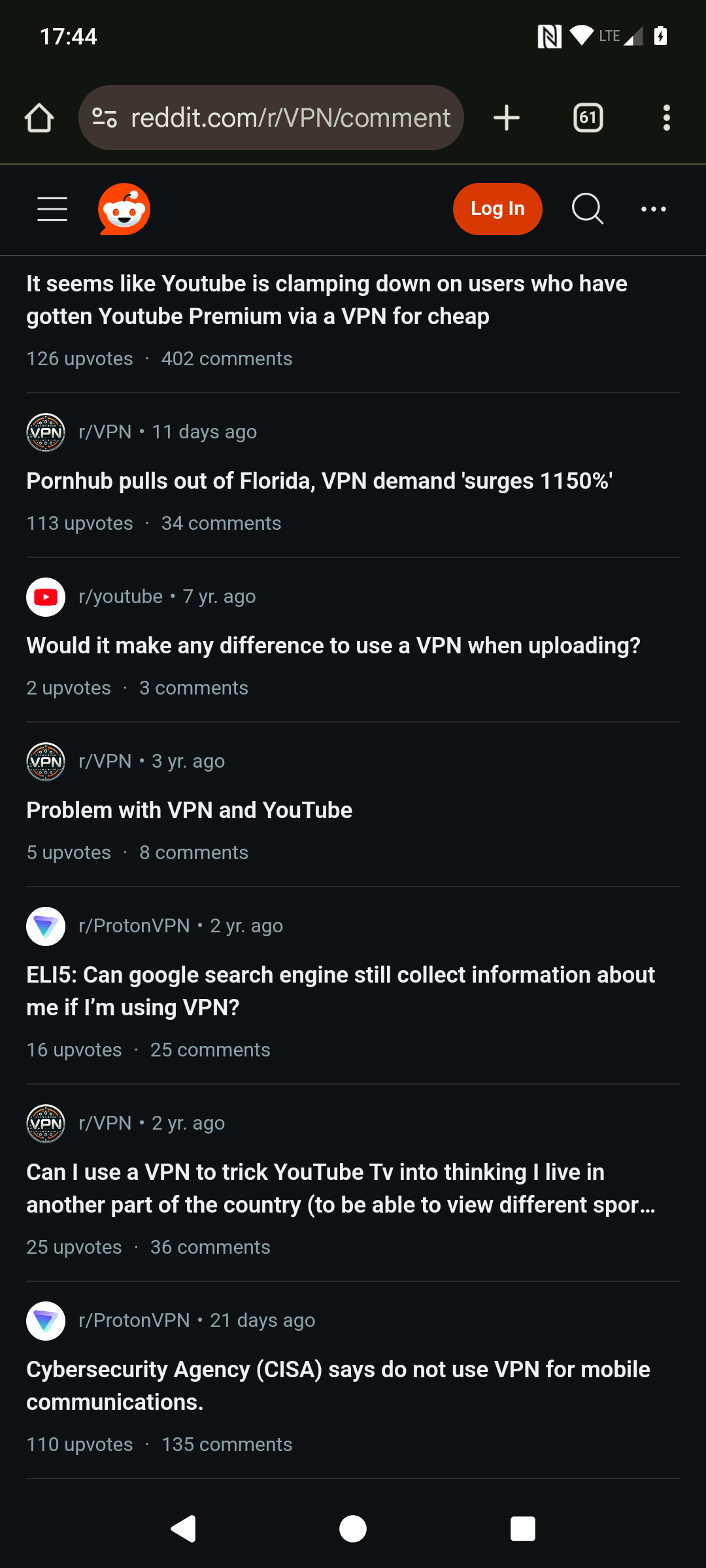Open the Pornhub pulls out of Florida post
The width and height of the screenshot is (706, 1568).
319,481
